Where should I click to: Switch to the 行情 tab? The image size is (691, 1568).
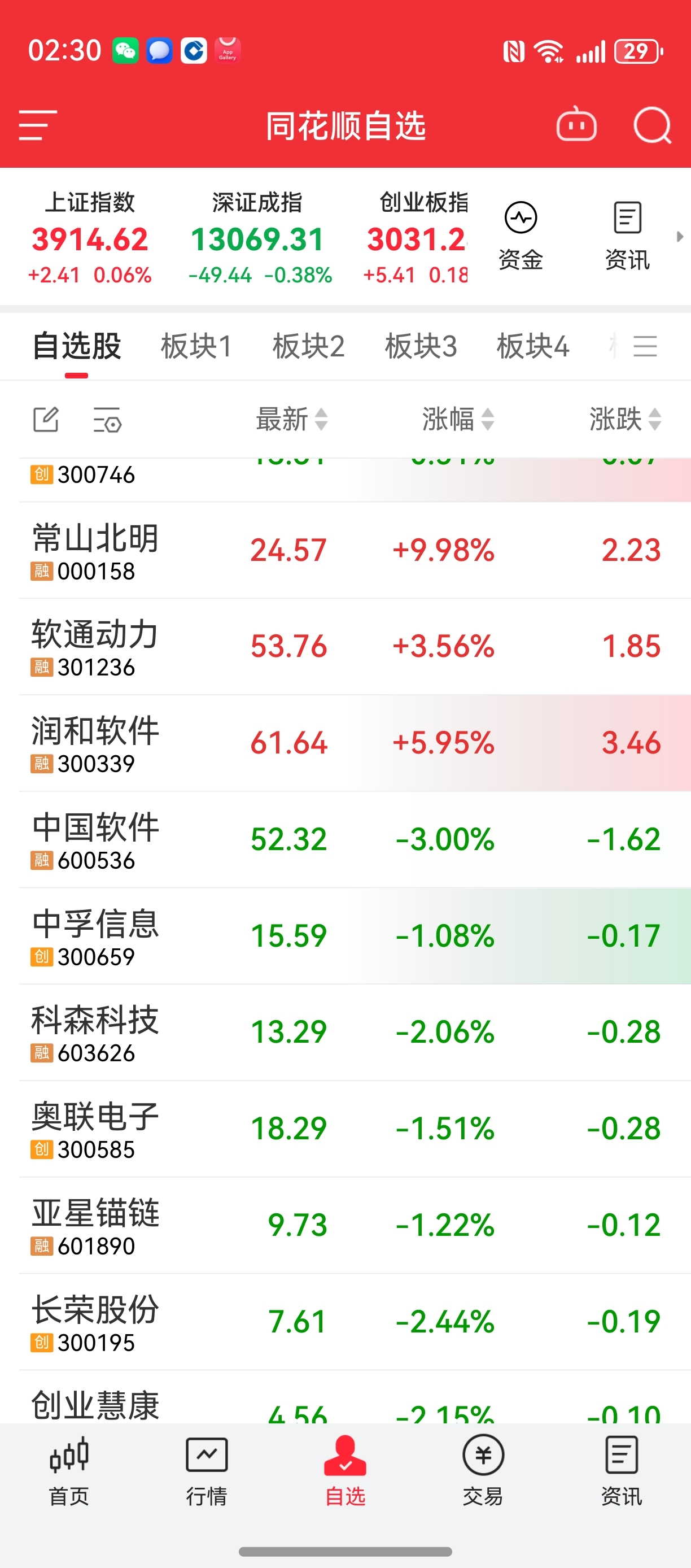(x=207, y=1469)
